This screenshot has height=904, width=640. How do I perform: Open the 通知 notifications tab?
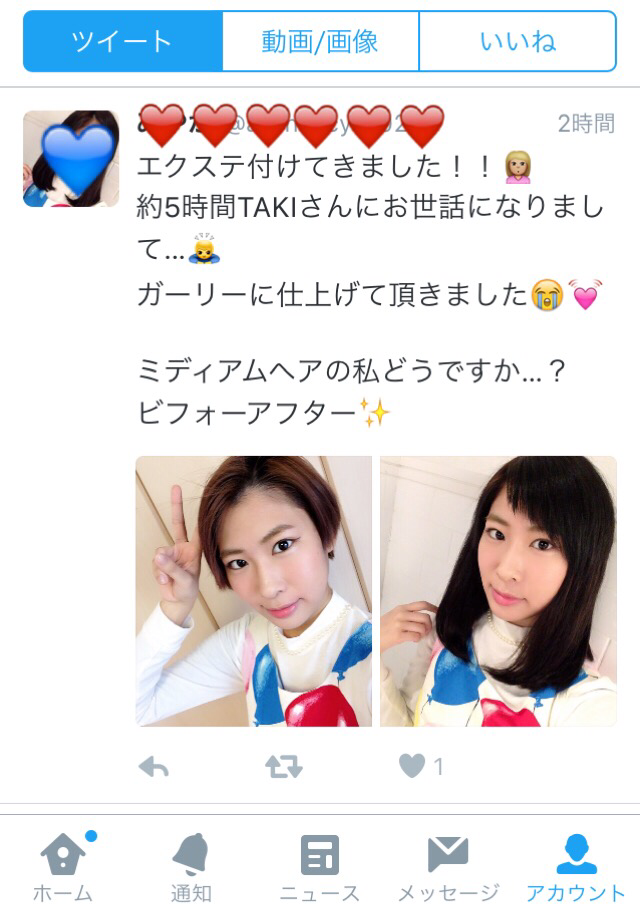click(190, 866)
